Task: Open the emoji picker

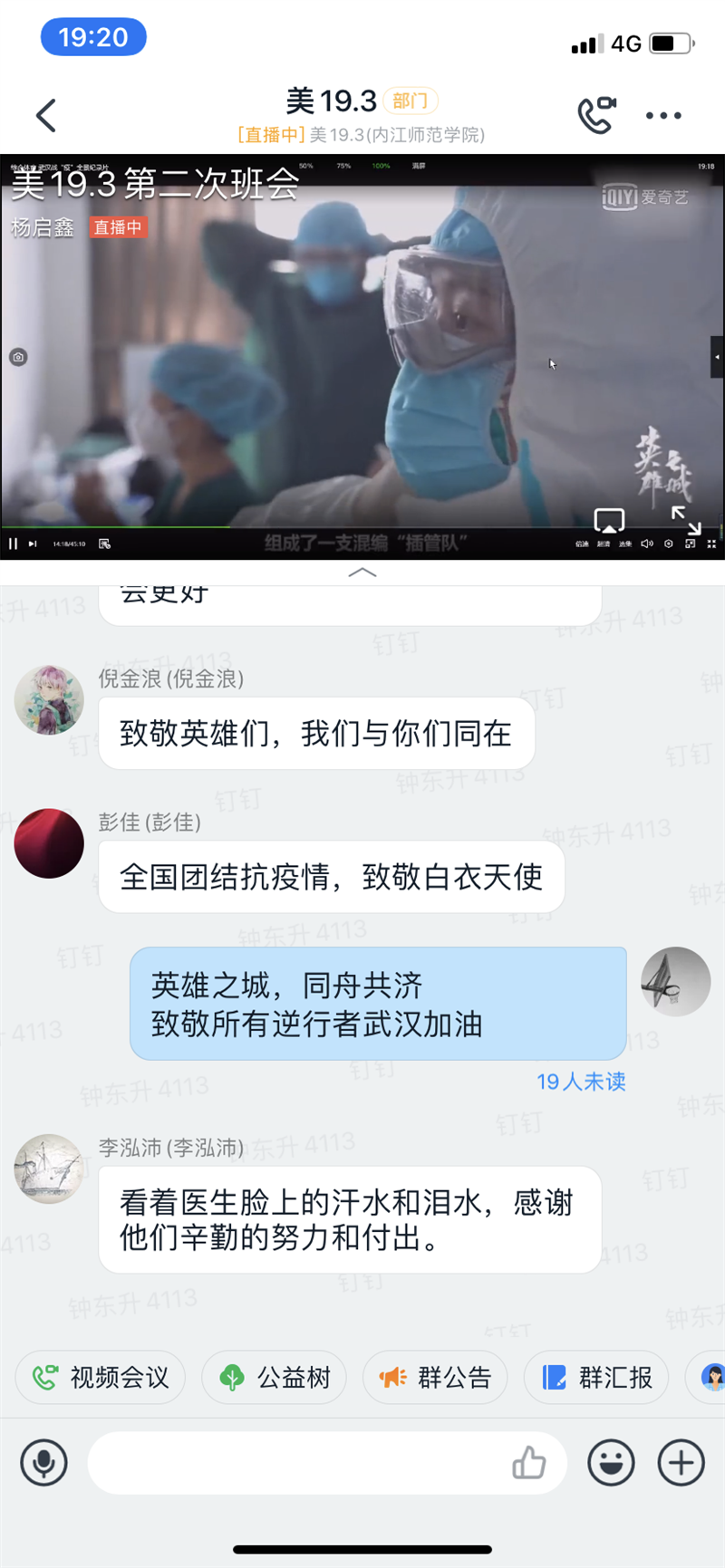Action: click(x=611, y=1463)
